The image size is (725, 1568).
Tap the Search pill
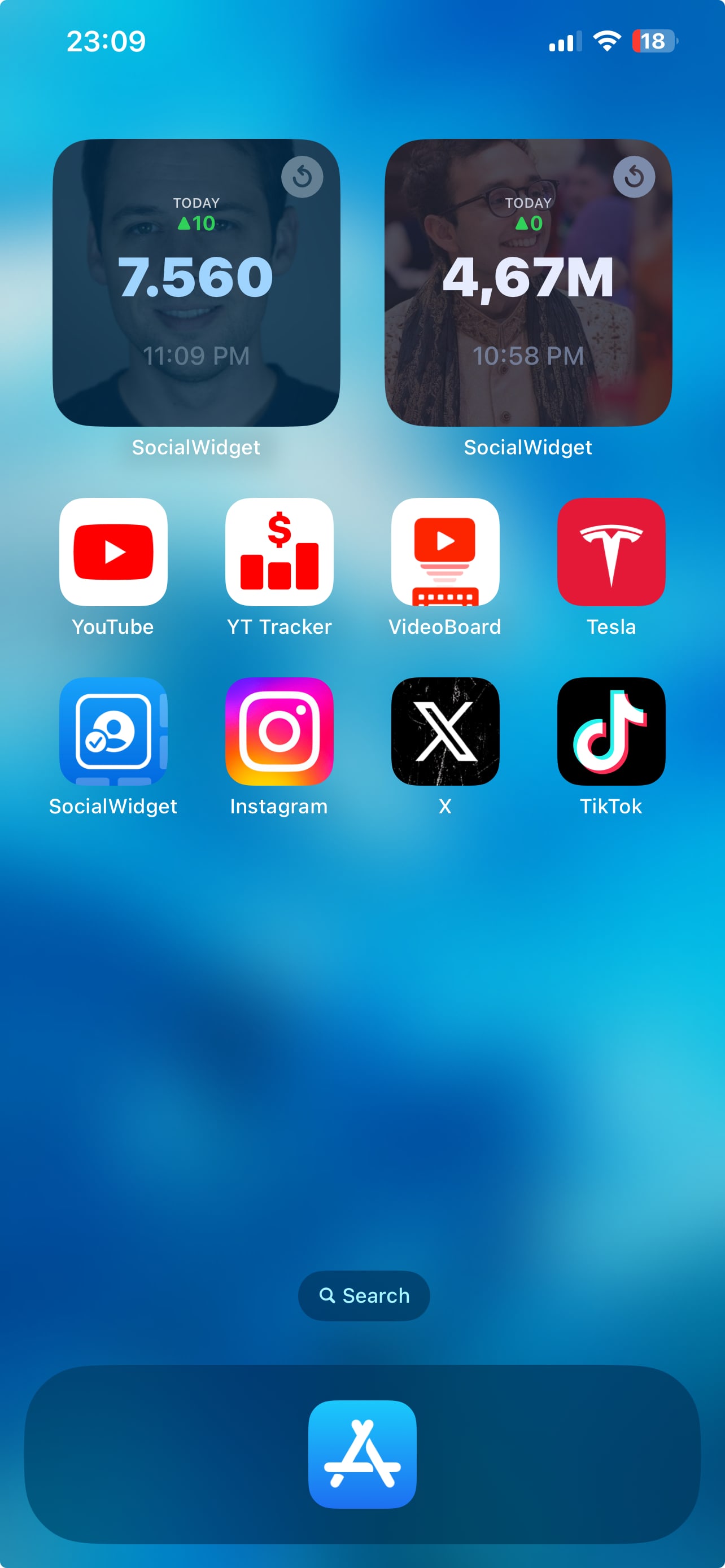(x=364, y=1295)
